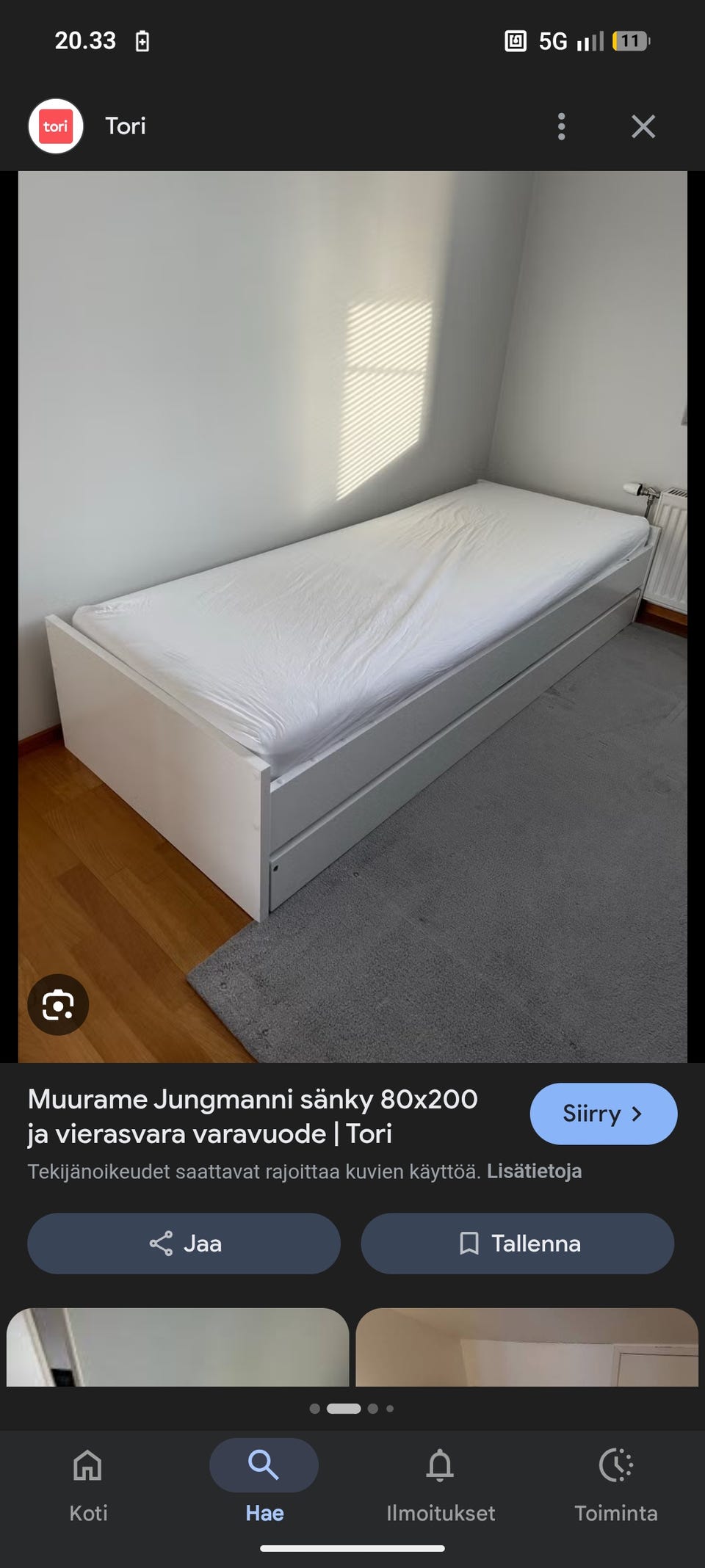The image size is (705, 1568).
Task: Close the Lens results view
Action: pos(643,126)
